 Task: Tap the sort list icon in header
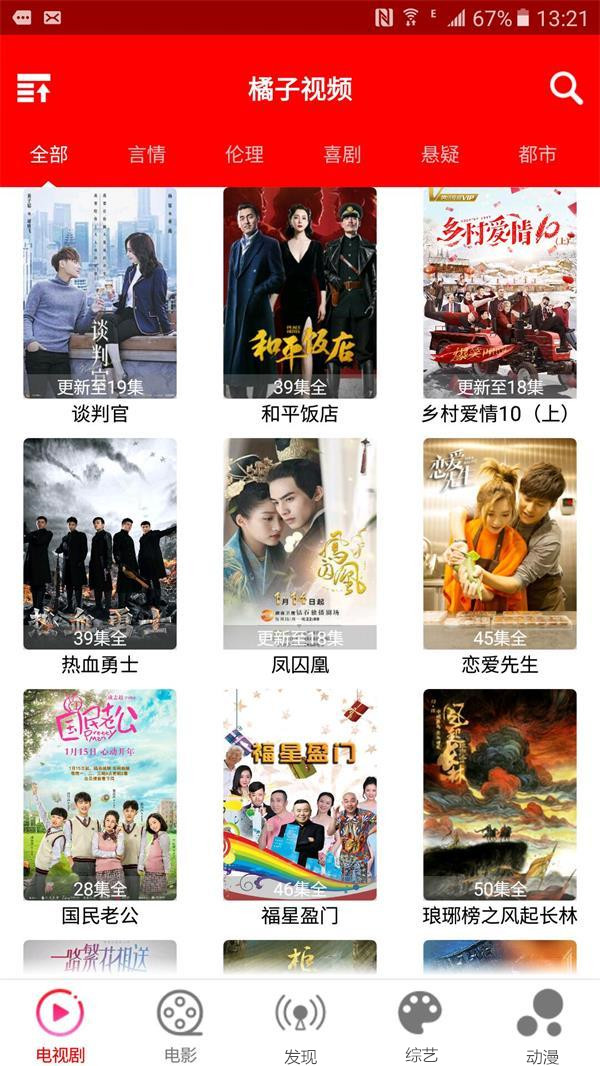click(x=34, y=89)
